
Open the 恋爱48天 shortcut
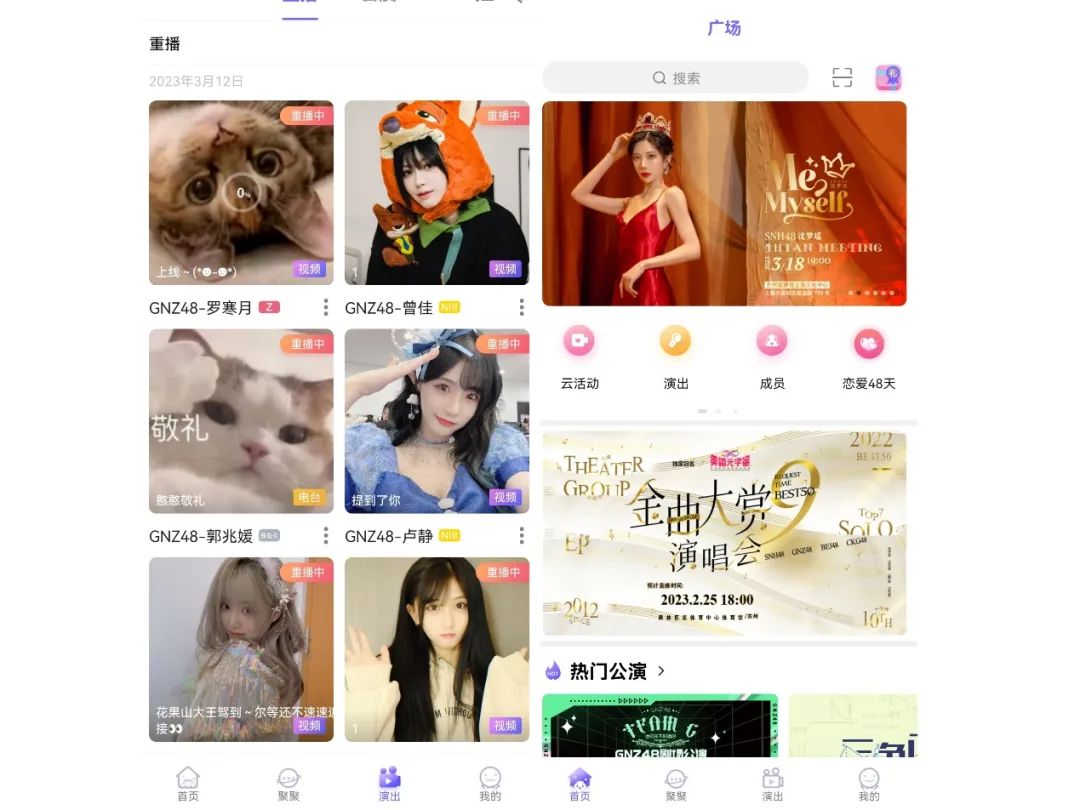(869, 354)
